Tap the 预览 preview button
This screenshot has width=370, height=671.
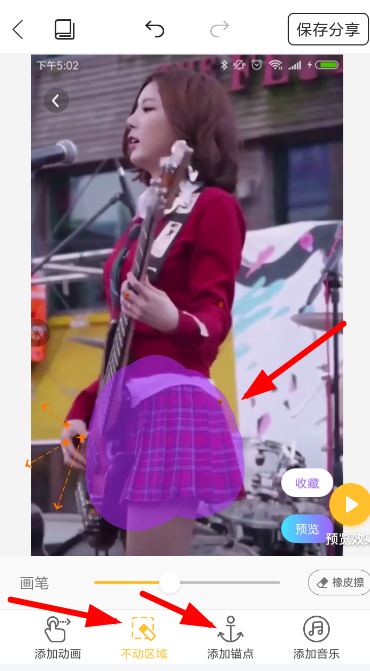click(x=307, y=529)
